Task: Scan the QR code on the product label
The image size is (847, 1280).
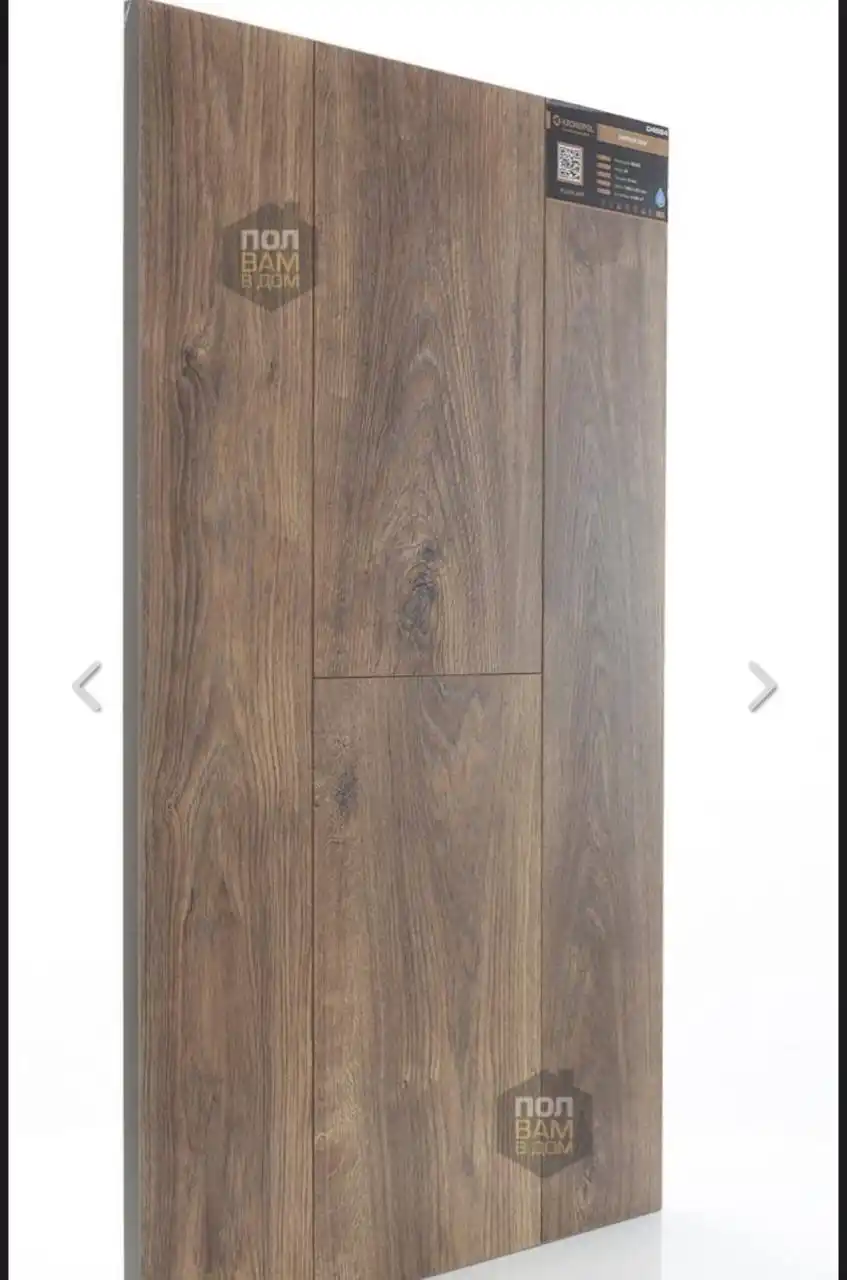Action: point(570,164)
